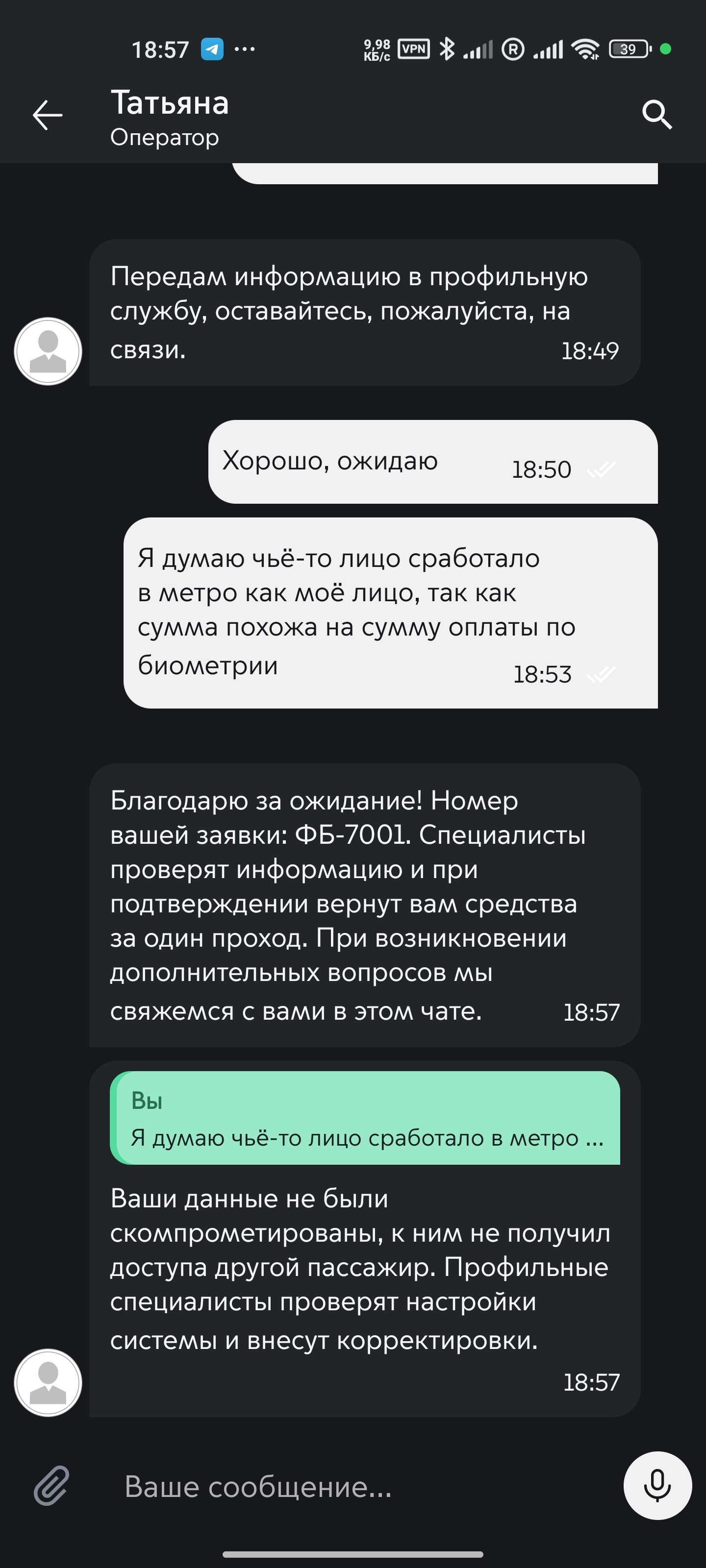The width and height of the screenshot is (706, 1568).
Task: Open search in this chat
Action: pyautogui.click(x=656, y=115)
